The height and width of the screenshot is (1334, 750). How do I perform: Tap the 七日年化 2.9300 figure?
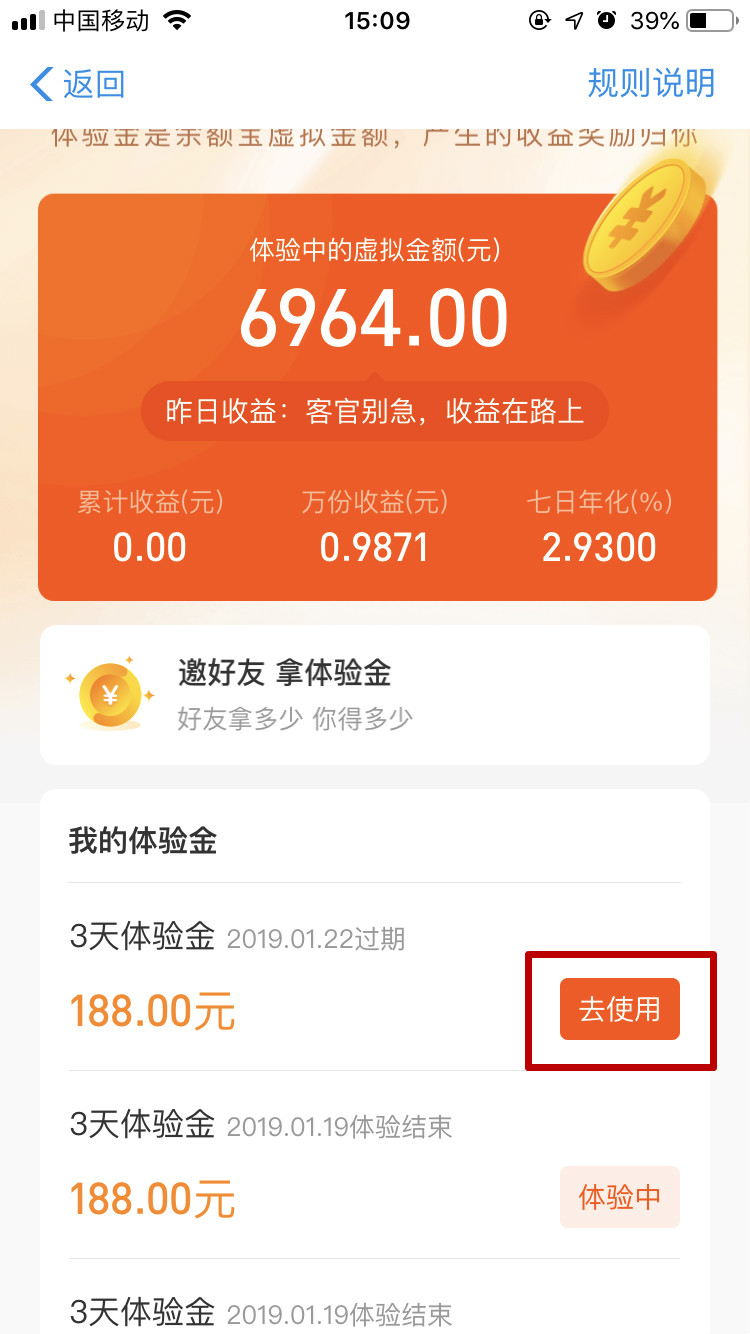[598, 547]
